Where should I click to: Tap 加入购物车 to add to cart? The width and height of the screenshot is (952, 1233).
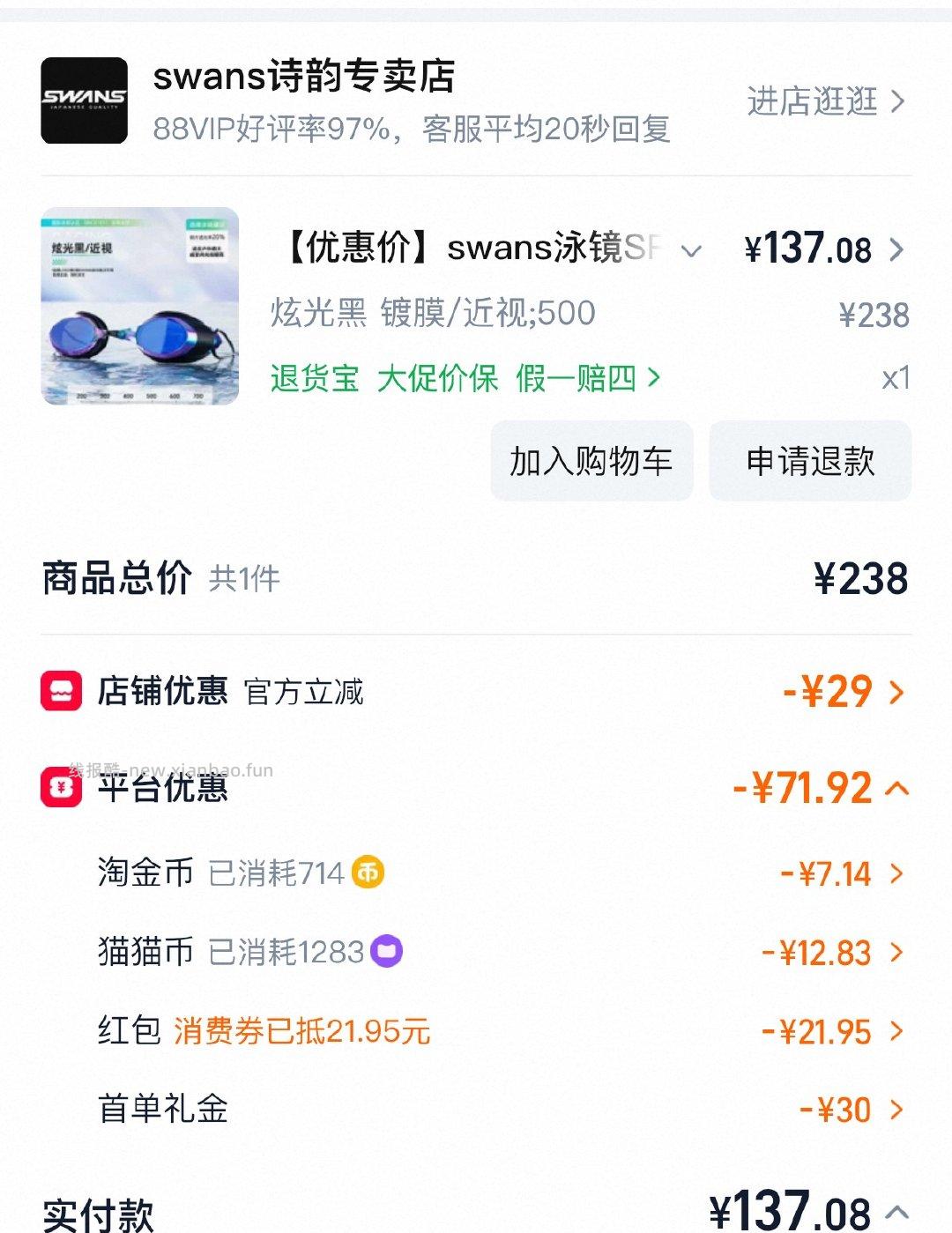click(591, 461)
